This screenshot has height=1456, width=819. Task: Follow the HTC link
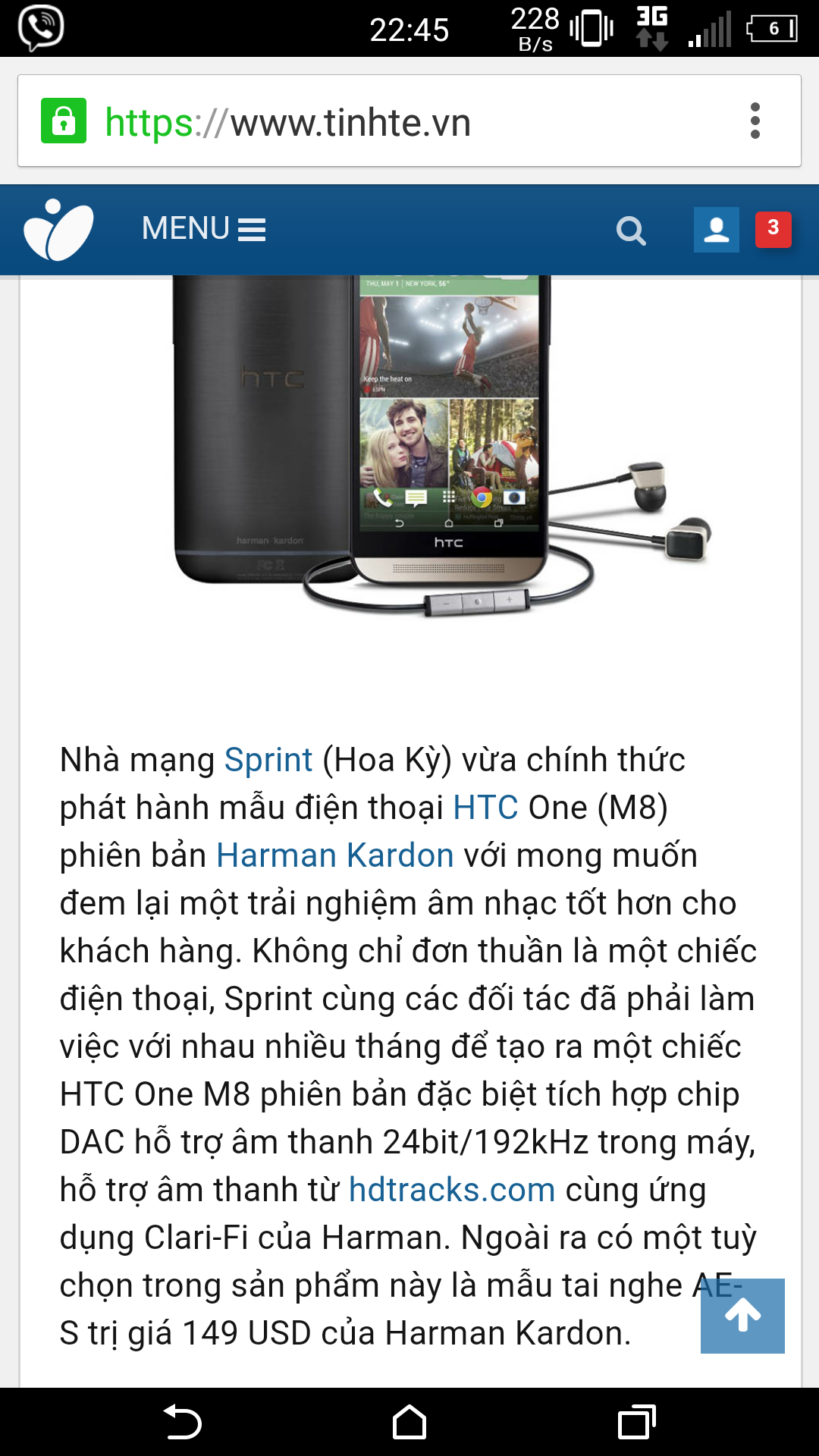485,808
